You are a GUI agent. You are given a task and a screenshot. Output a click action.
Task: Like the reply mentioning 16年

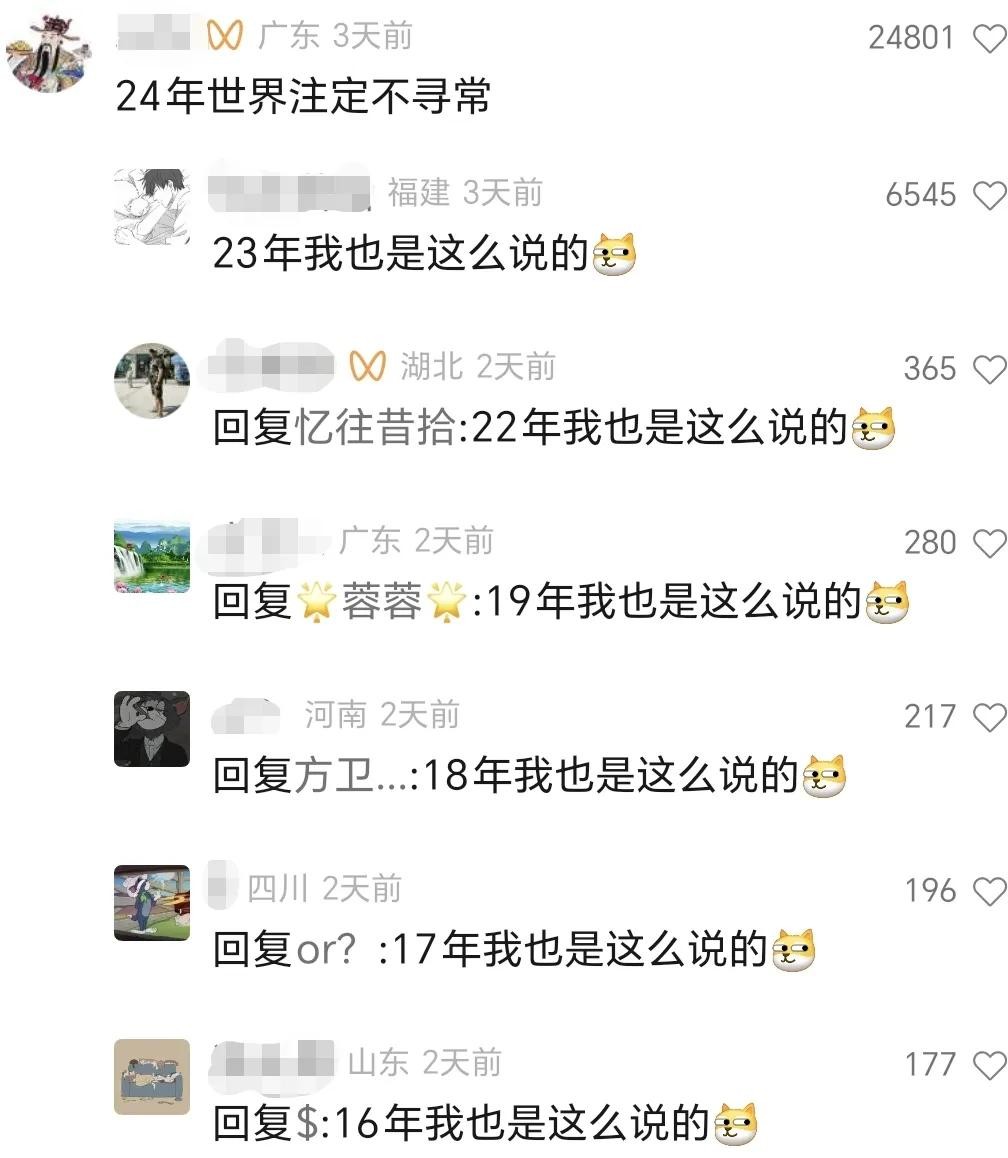coord(990,1064)
